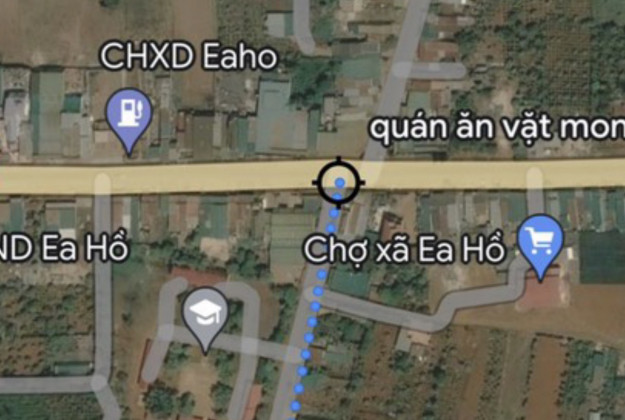Tap the school marker with graduation cap
This screenshot has width=625, height=420.
pos(206,314)
